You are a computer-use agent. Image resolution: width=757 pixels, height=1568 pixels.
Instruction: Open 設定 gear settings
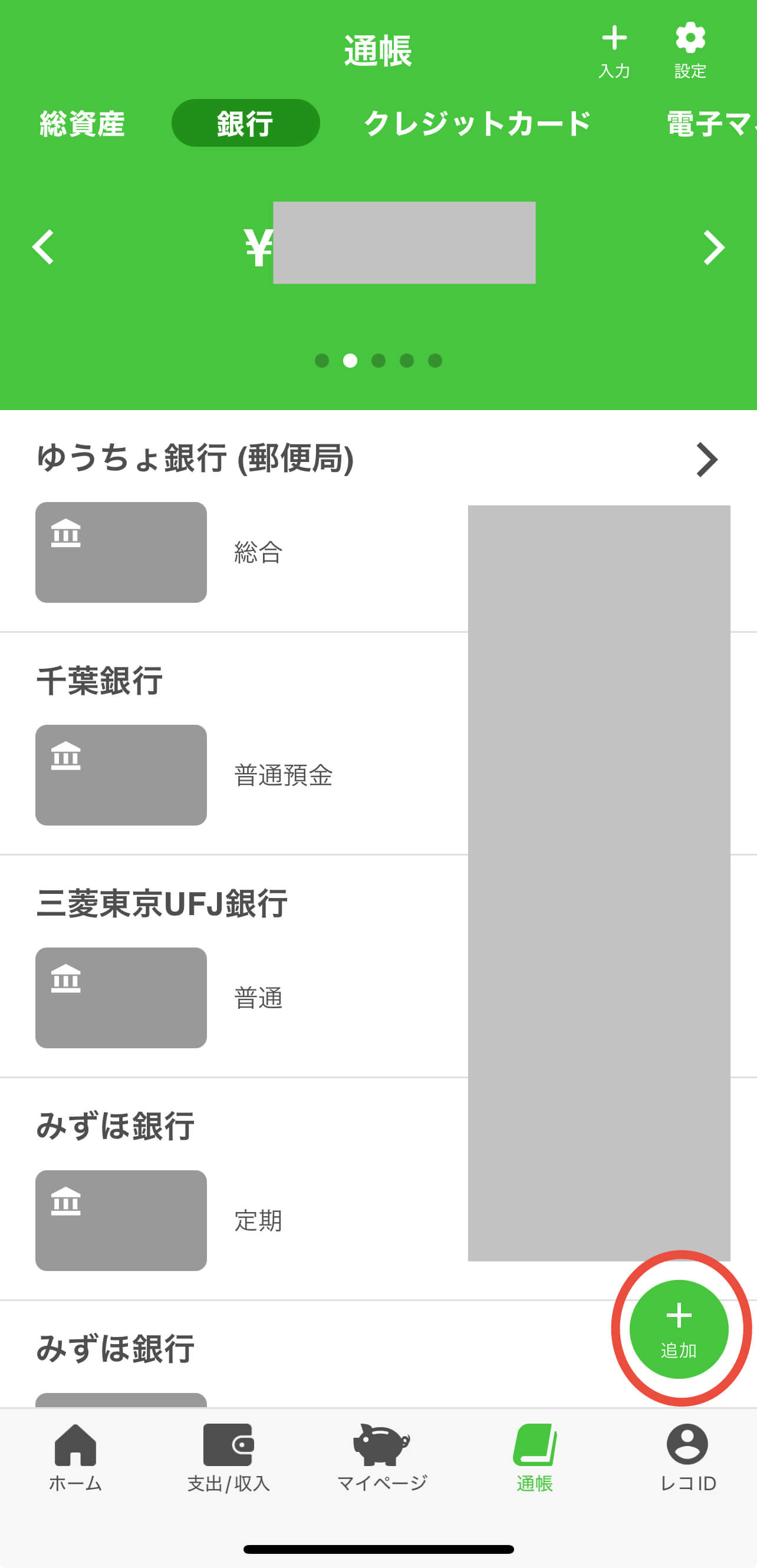tap(690, 51)
